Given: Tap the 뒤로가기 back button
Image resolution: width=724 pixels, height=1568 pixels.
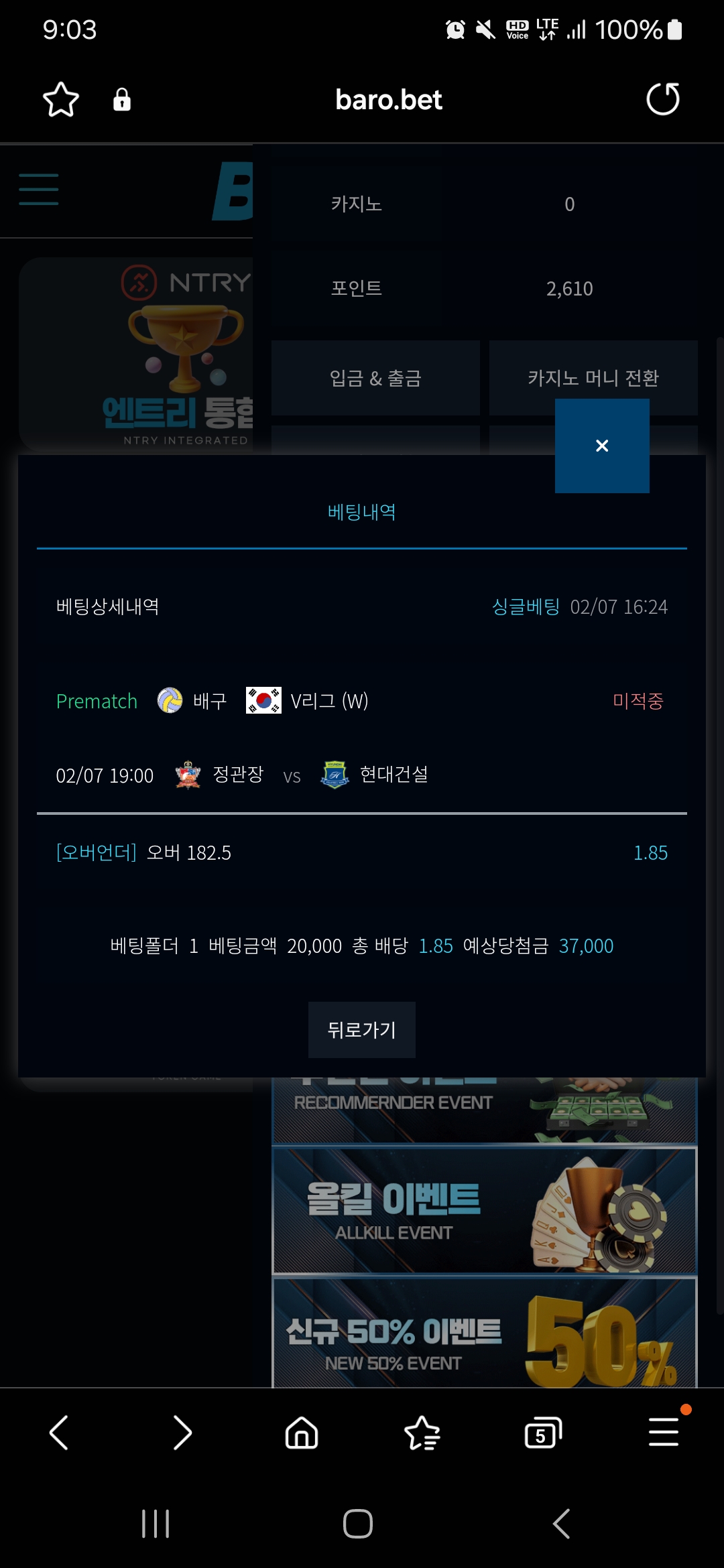Looking at the screenshot, I should point(361,1029).
